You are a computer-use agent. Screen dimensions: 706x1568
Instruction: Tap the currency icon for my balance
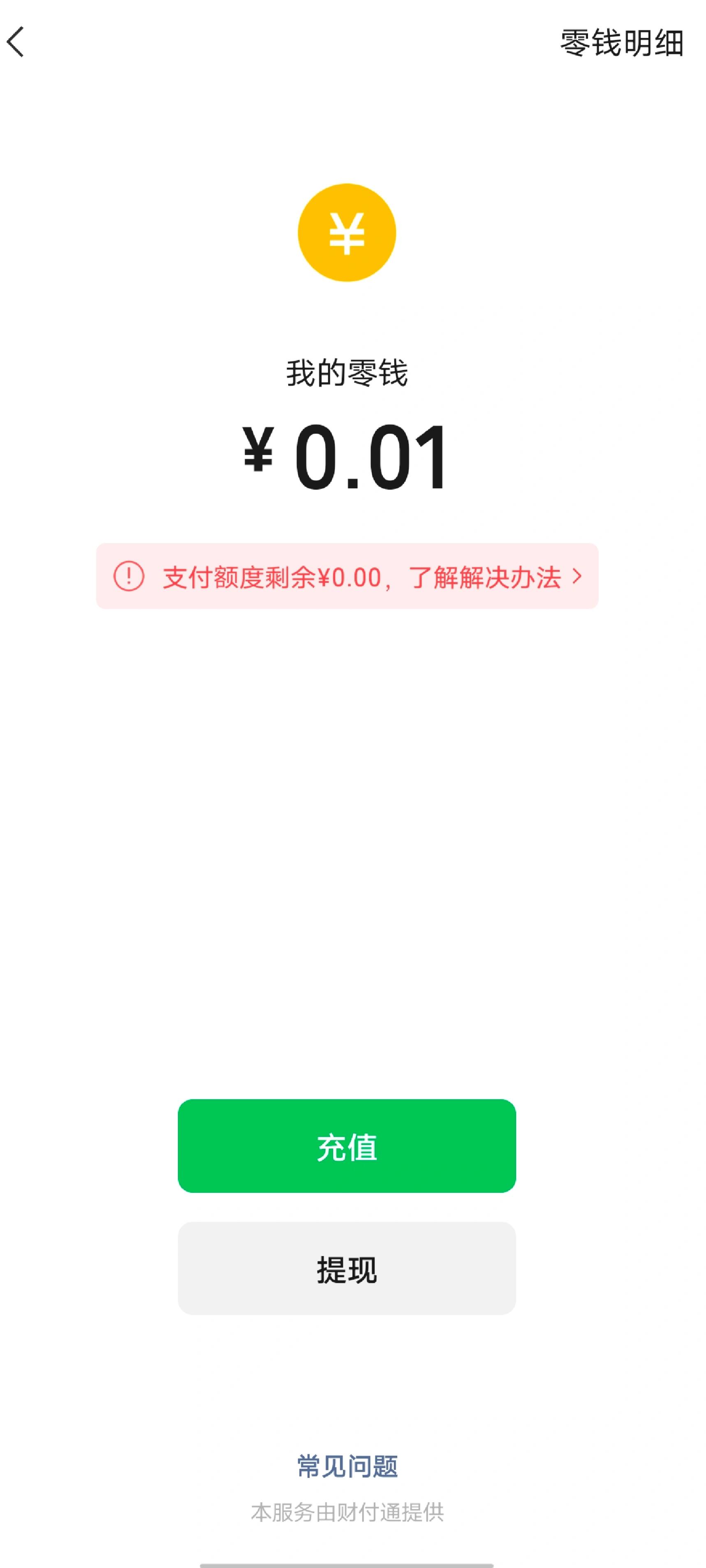(x=346, y=231)
